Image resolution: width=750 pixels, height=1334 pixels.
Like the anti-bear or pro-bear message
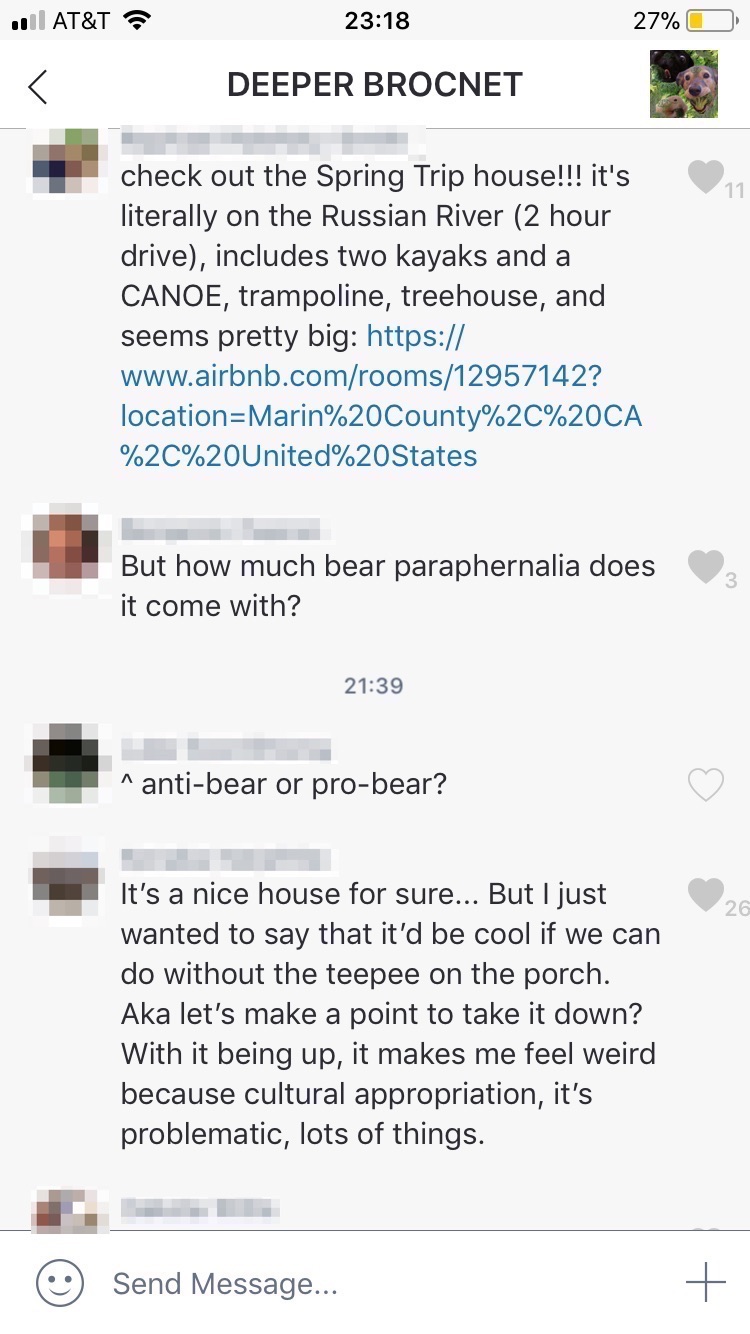tap(706, 785)
